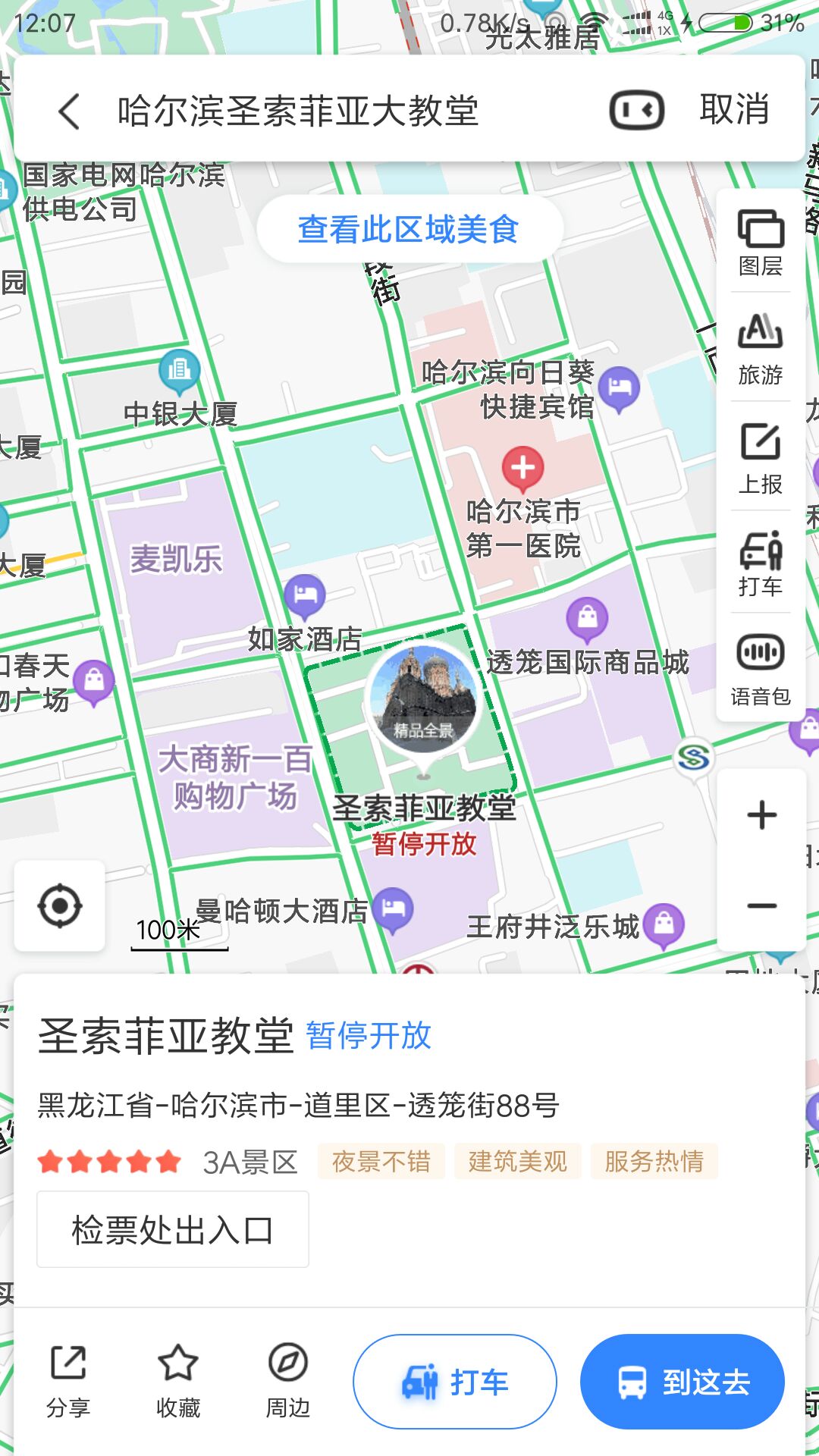The height and width of the screenshot is (1456, 819).
Task: Open the game-style icon beside 取消
Action: [x=637, y=111]
